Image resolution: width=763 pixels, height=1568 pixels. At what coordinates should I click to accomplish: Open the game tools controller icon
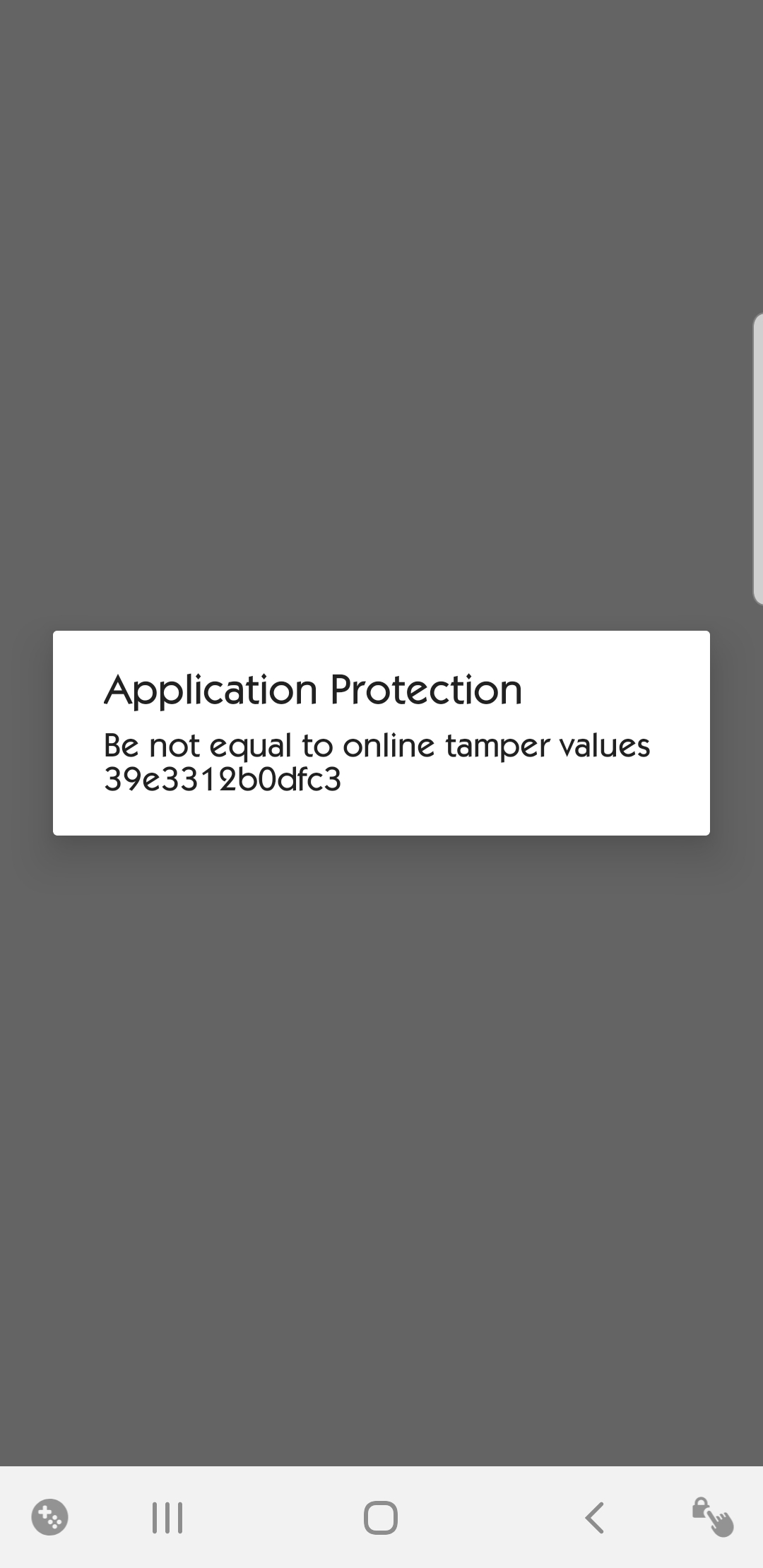[50, 1517]
